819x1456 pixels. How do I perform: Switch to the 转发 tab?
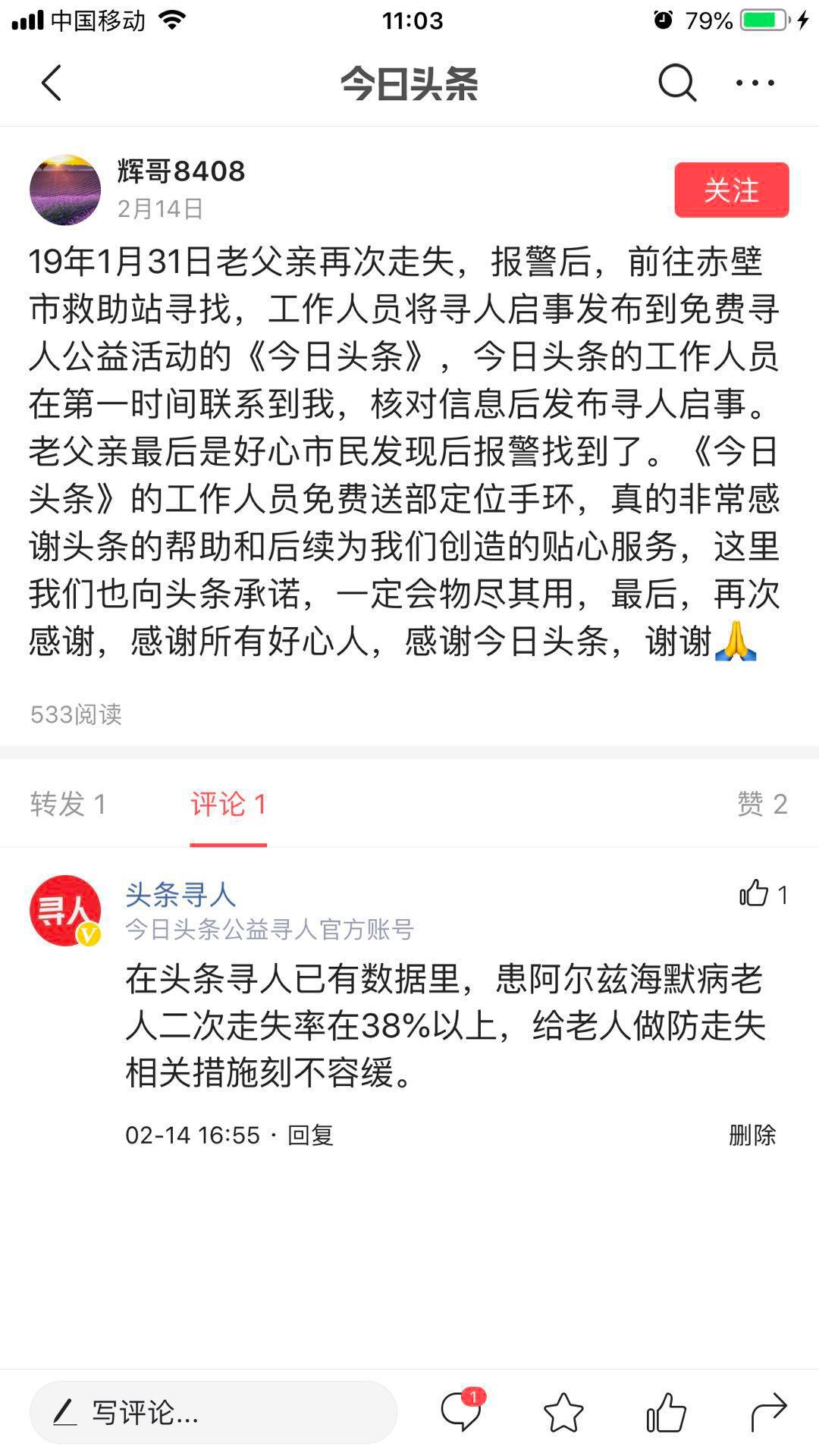click(x=67, y=804)
